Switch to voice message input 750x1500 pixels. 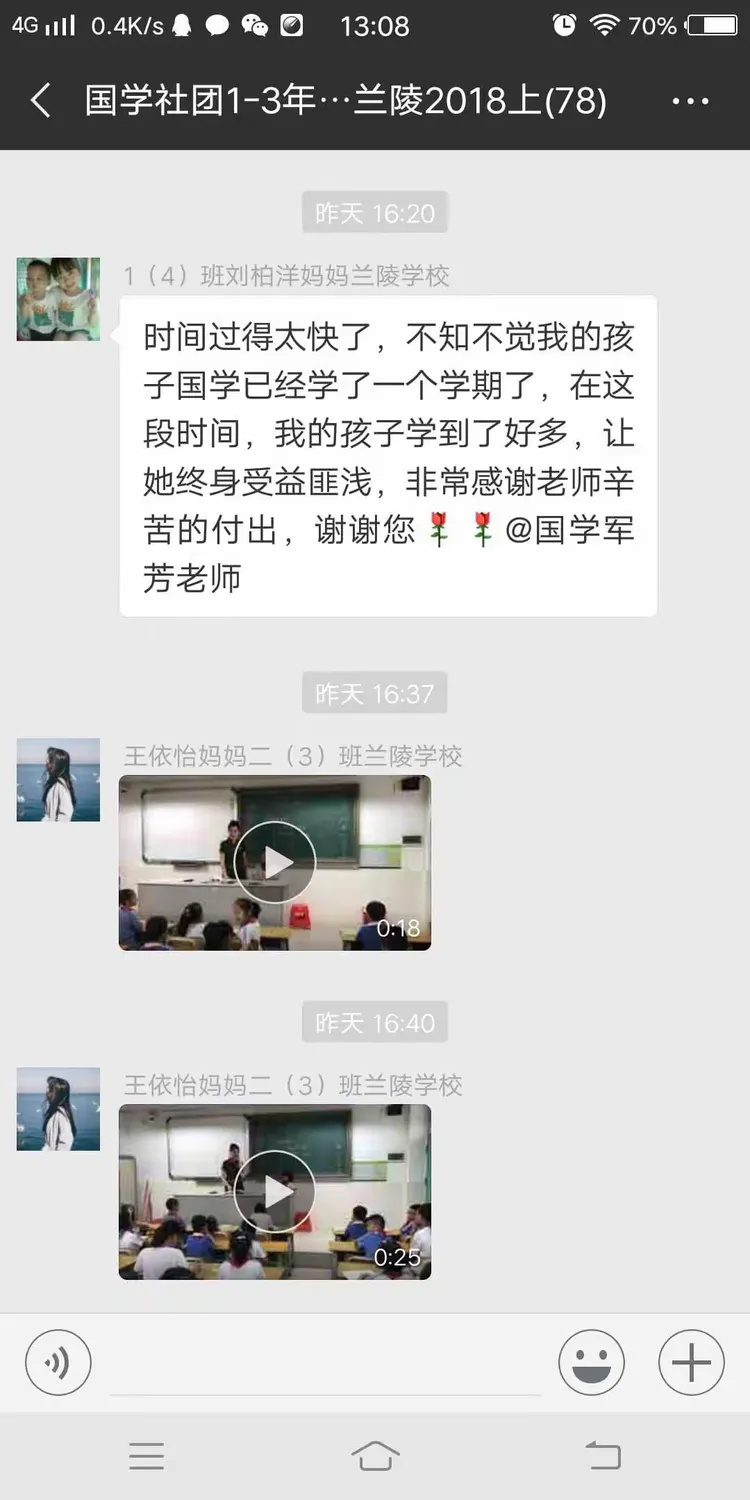pos(58,1363)
